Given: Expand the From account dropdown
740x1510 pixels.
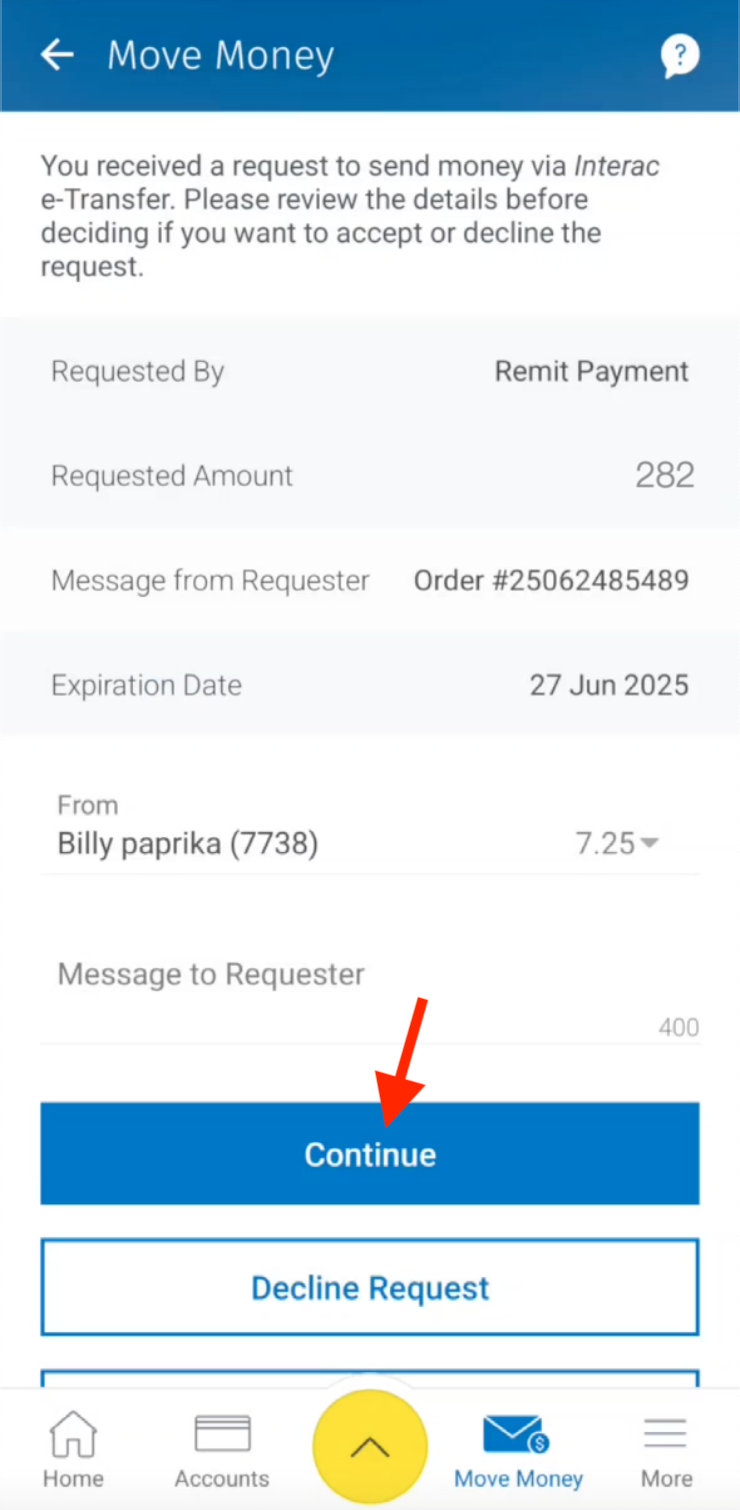Looking at the screenshot, I should 370,827.
